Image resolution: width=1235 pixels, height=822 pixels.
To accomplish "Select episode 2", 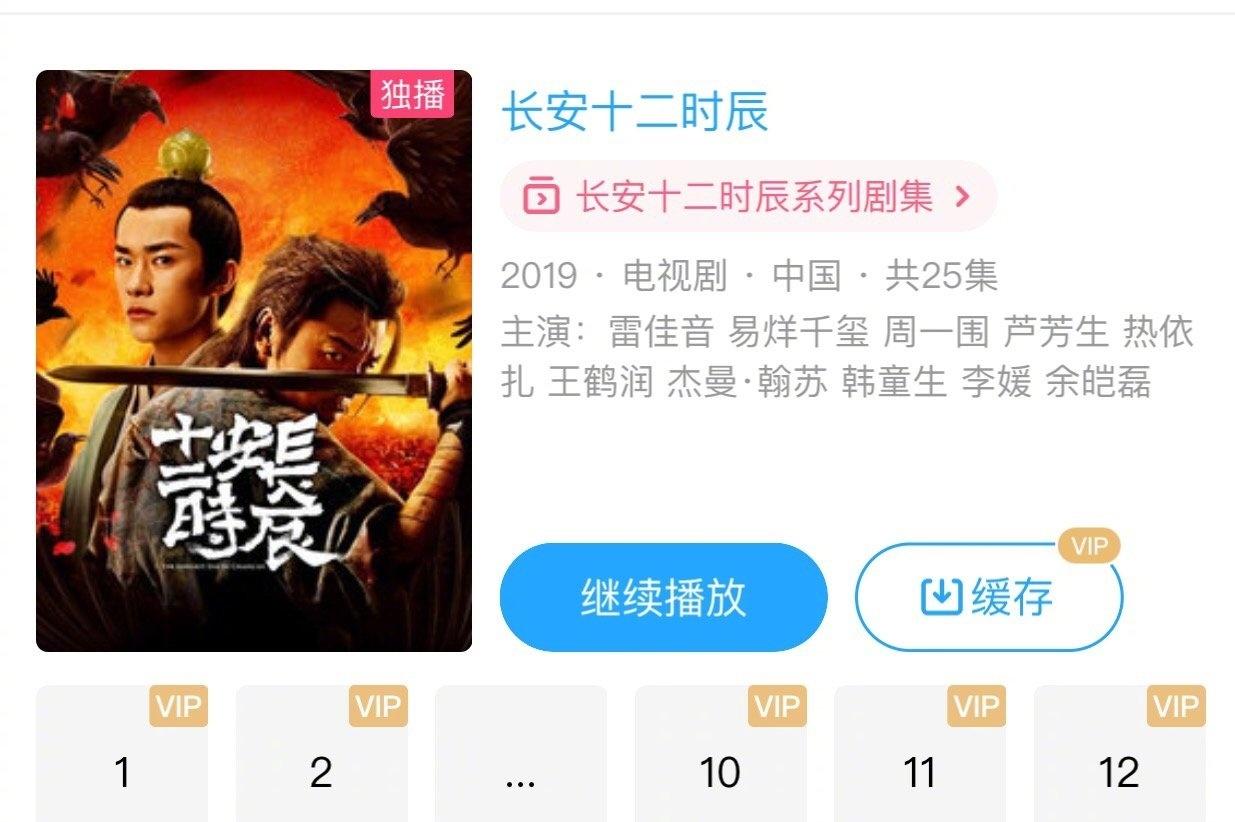I will tap(321, 754).
